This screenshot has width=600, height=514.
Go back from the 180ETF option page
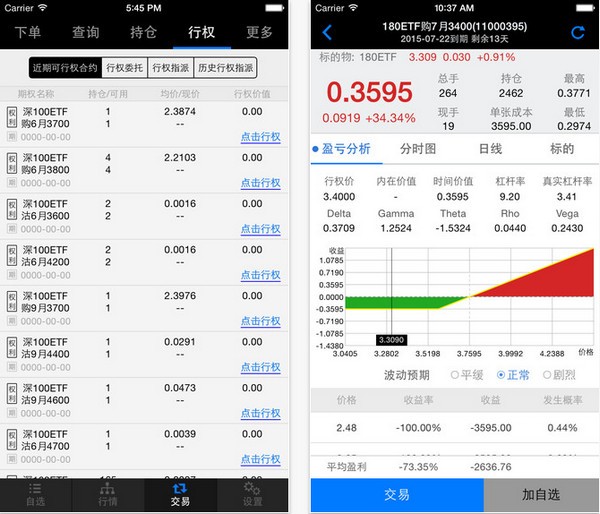327,33
